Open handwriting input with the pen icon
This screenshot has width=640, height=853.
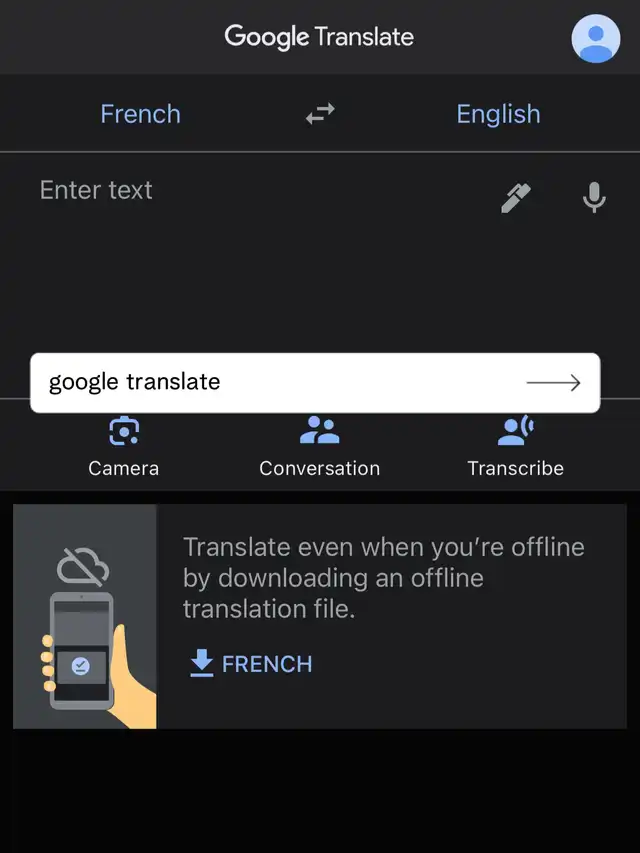pyautogui.click(x=515, y=198)
